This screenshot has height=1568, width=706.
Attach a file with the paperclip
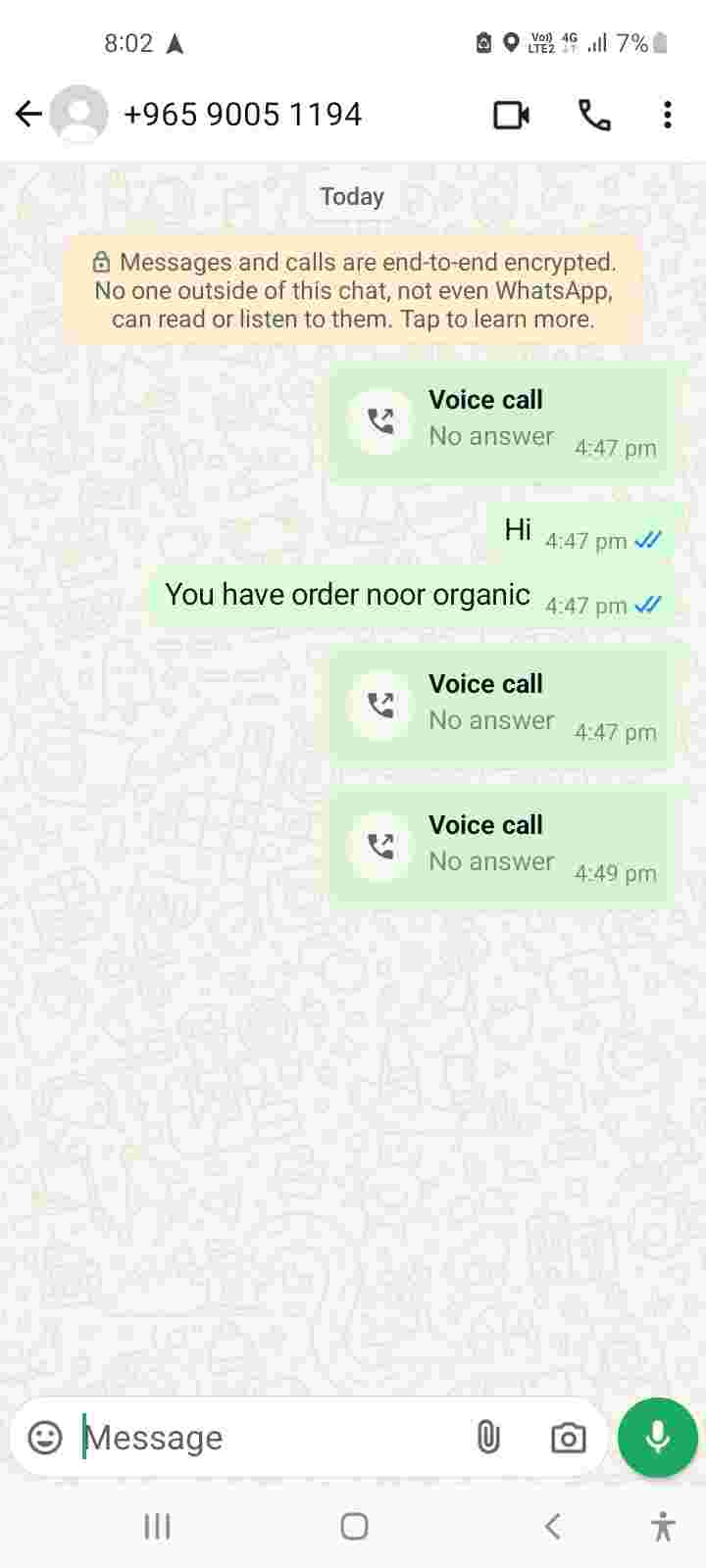click(x=487, y=1437)
